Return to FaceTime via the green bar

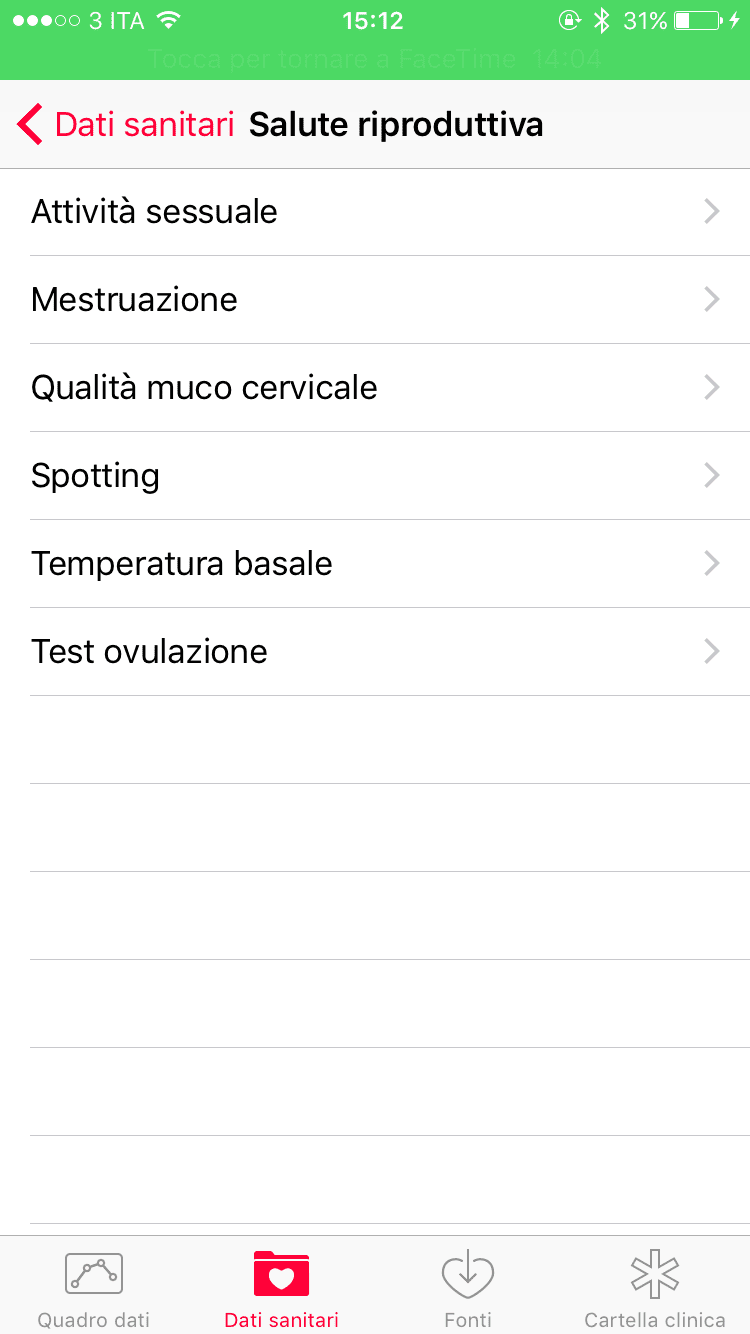click(x=375, y=58)
